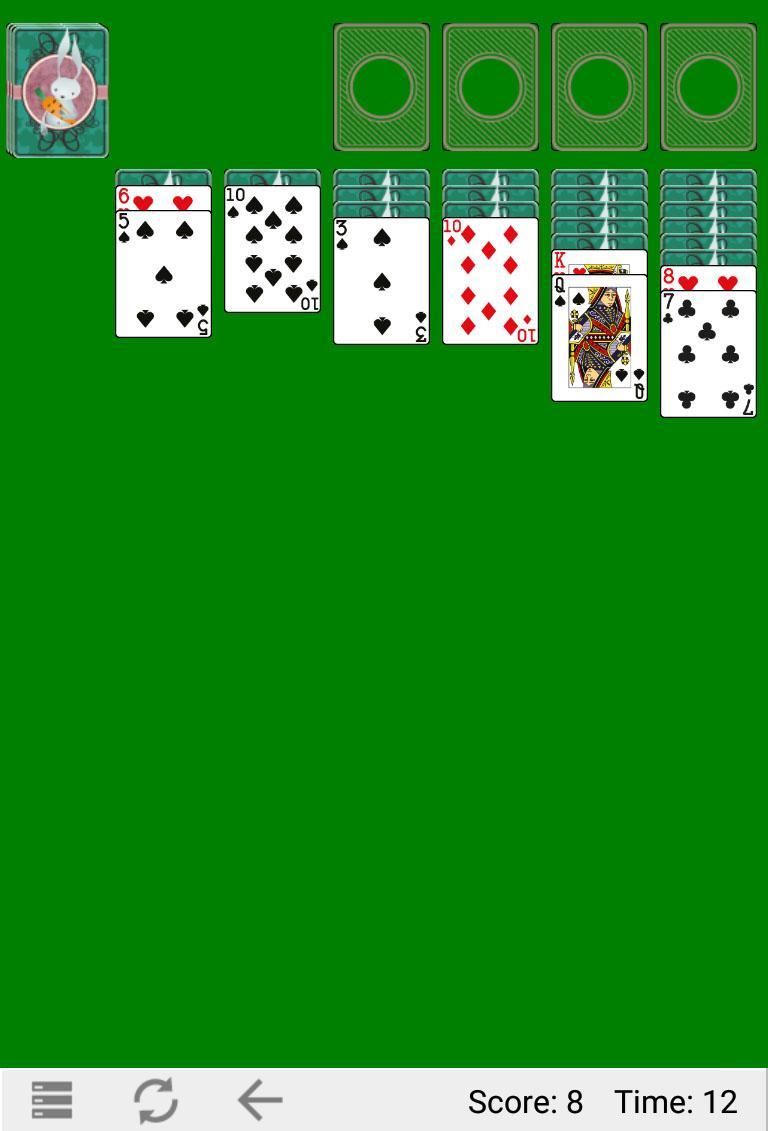Select the 10 of diamonds card
The width and height of the screenshot is (768, 1131).
pos(490,282)
